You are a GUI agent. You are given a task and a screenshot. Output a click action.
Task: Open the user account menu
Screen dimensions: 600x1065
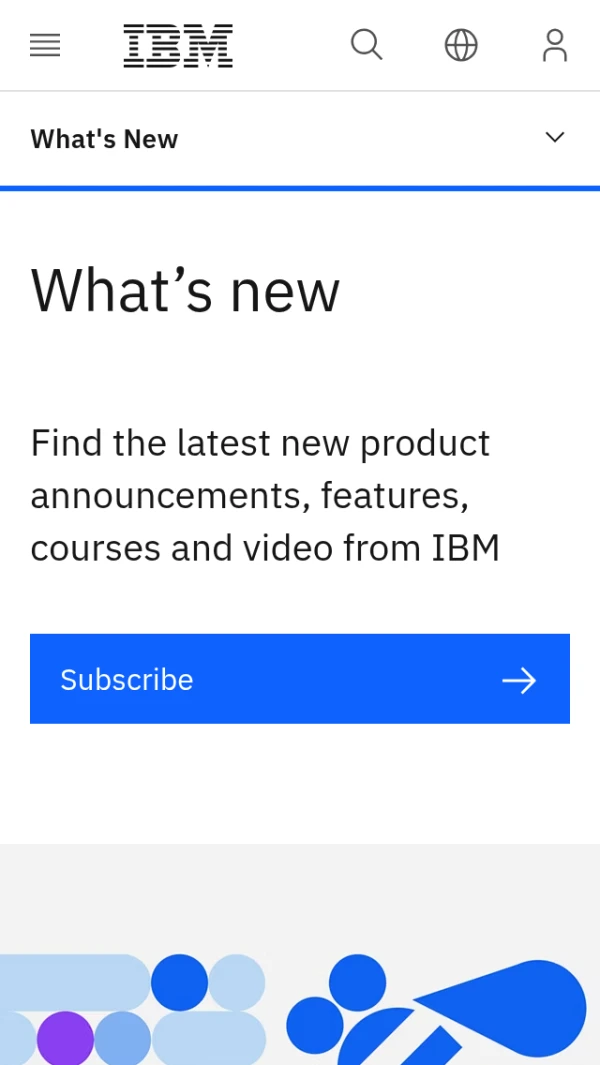555,45
